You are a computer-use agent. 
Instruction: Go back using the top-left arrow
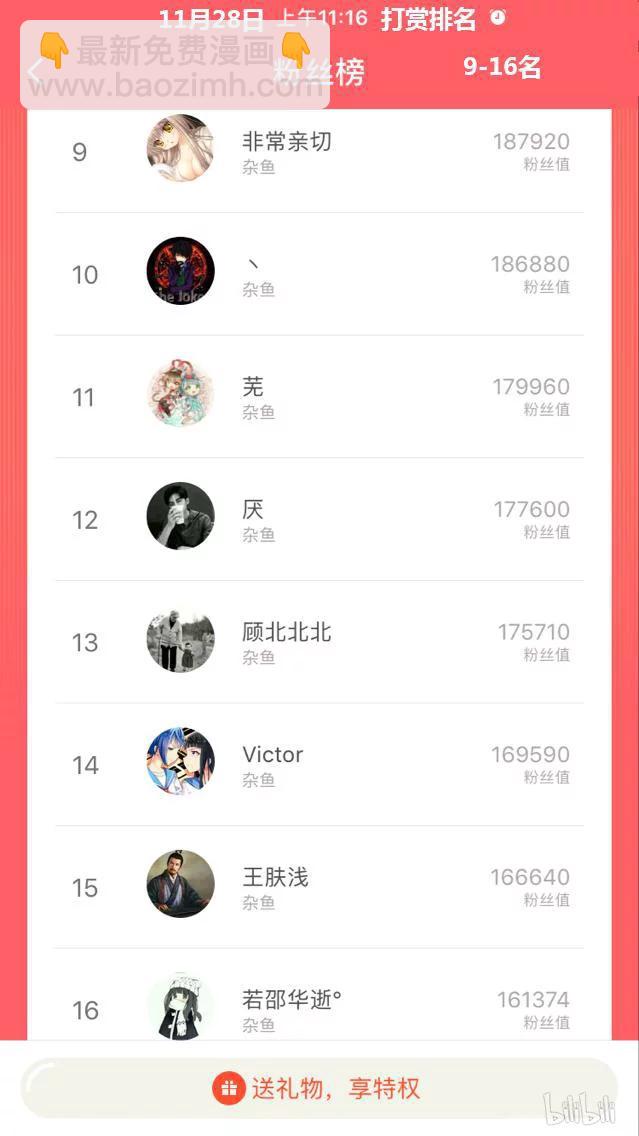click(x=34, y=71)
